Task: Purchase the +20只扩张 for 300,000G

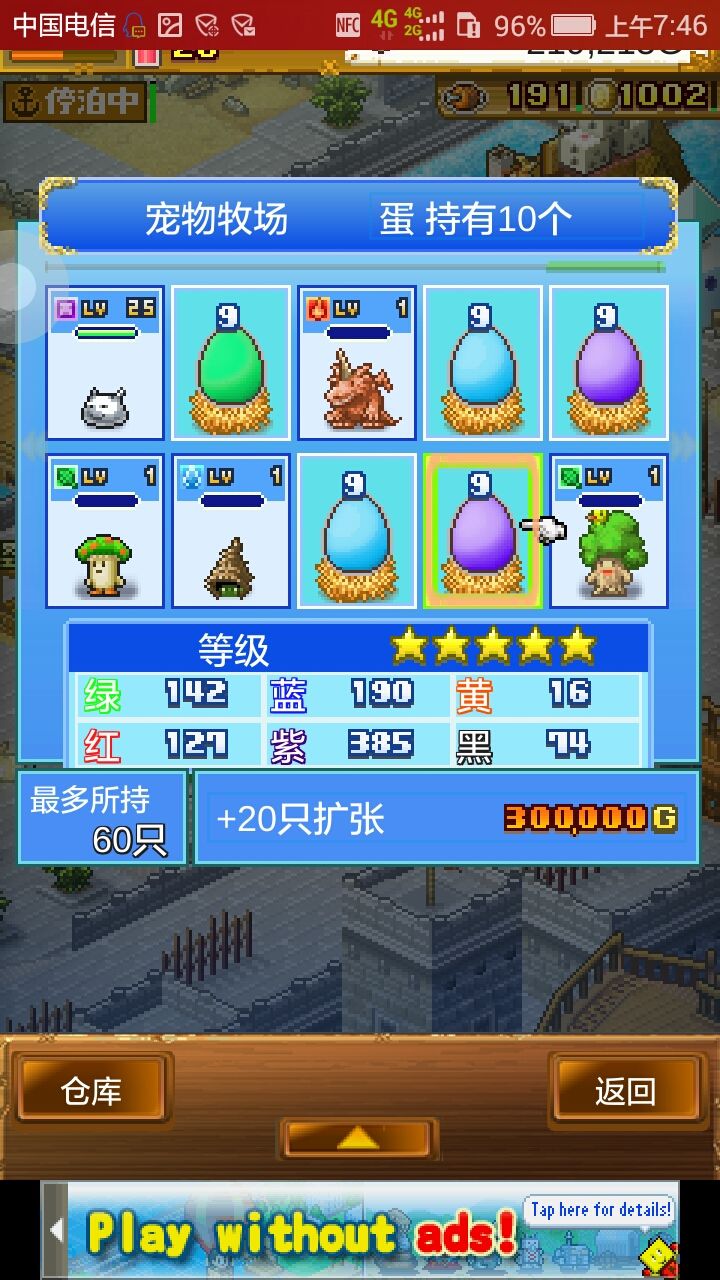Action: pos(447,817)
